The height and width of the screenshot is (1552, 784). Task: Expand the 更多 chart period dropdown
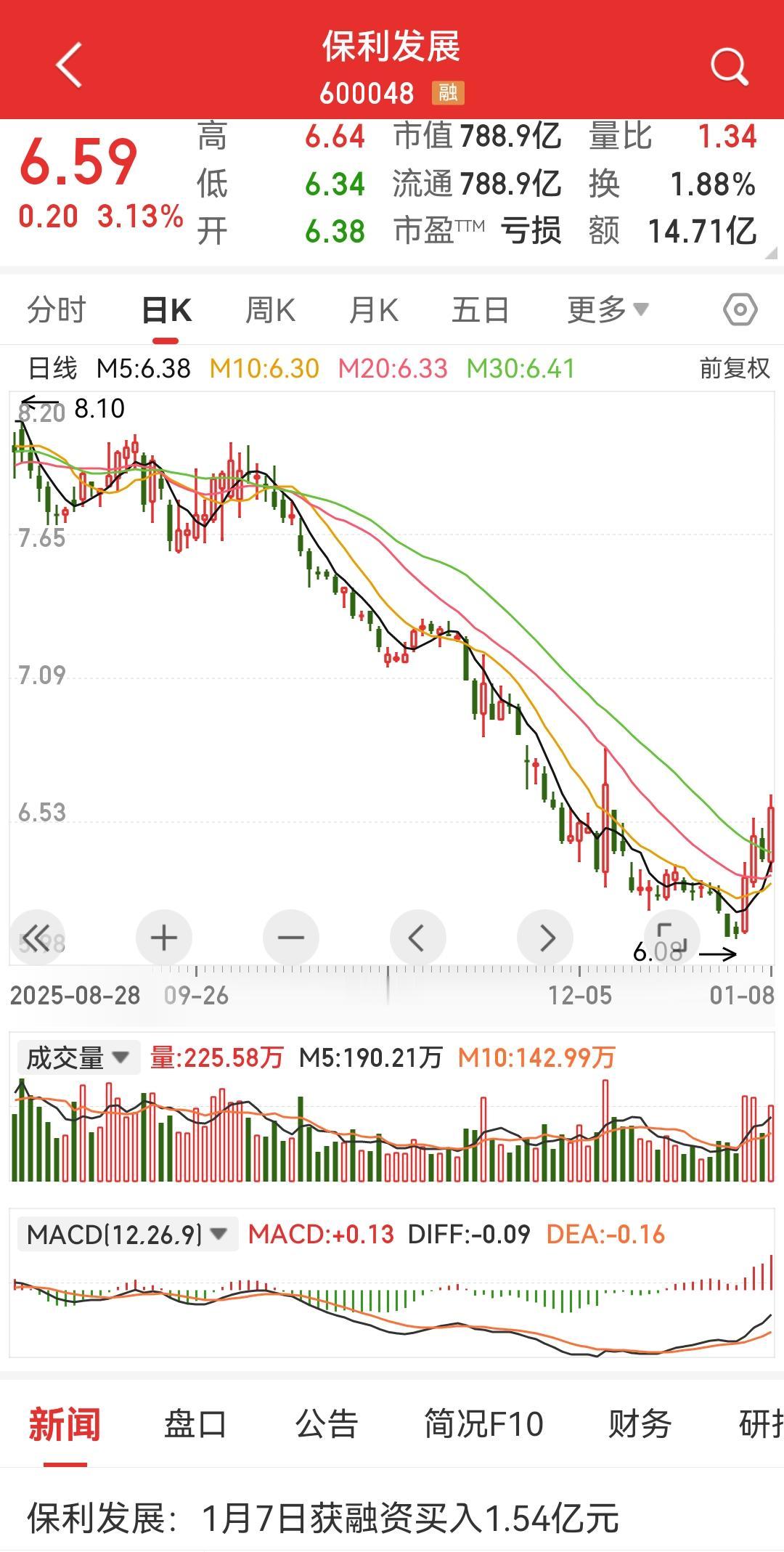607,310
